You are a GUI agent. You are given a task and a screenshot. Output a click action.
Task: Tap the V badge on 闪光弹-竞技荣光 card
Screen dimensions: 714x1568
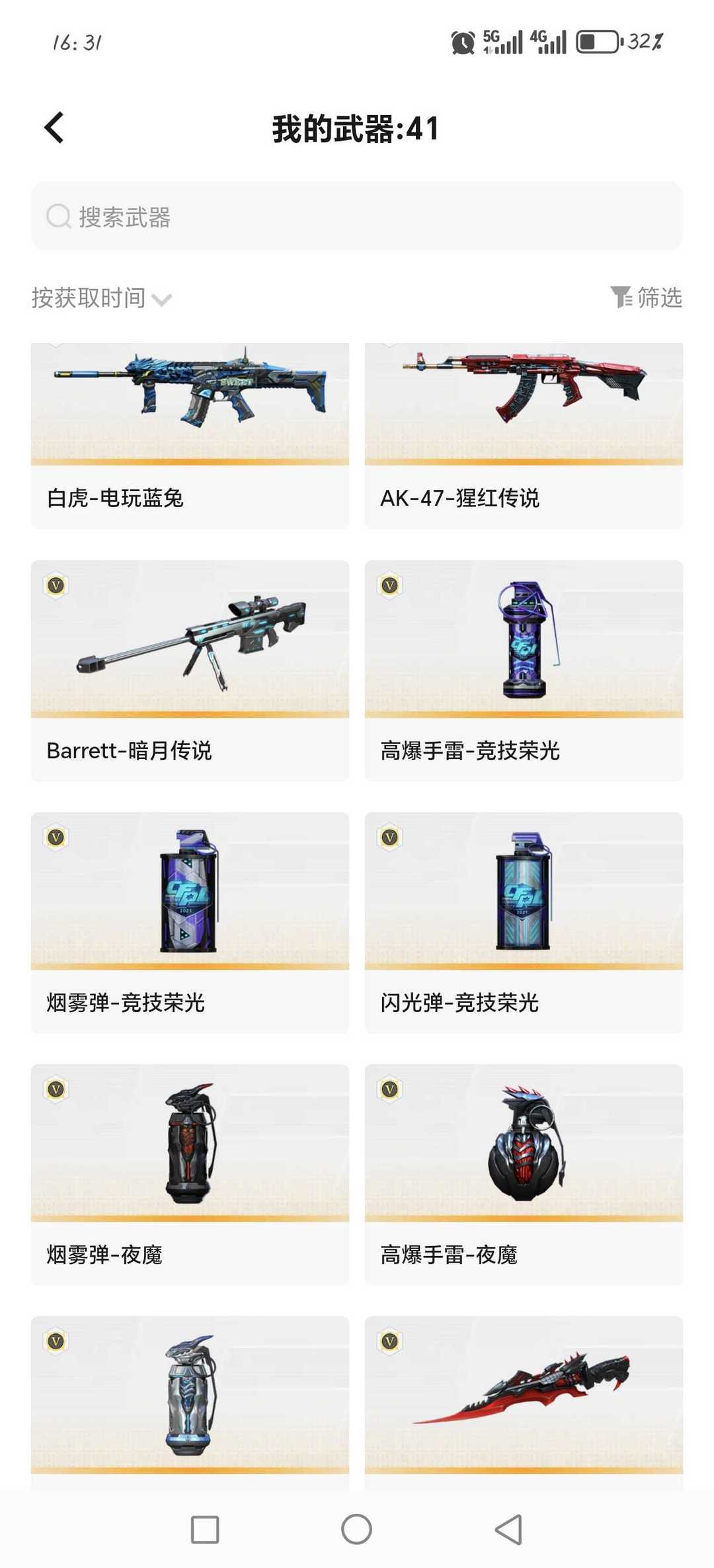(x=389, y=838)
